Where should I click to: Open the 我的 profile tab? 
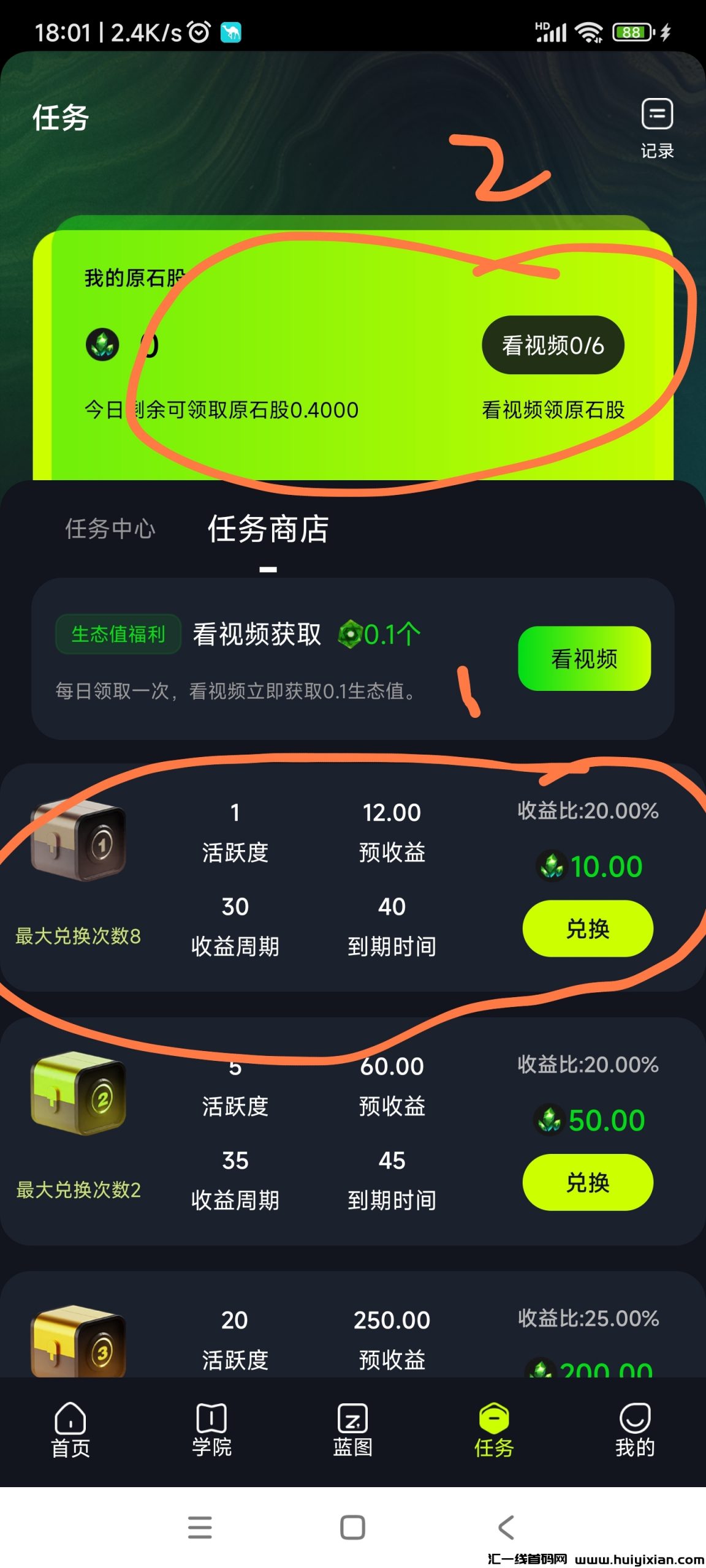pos(635,1430)
